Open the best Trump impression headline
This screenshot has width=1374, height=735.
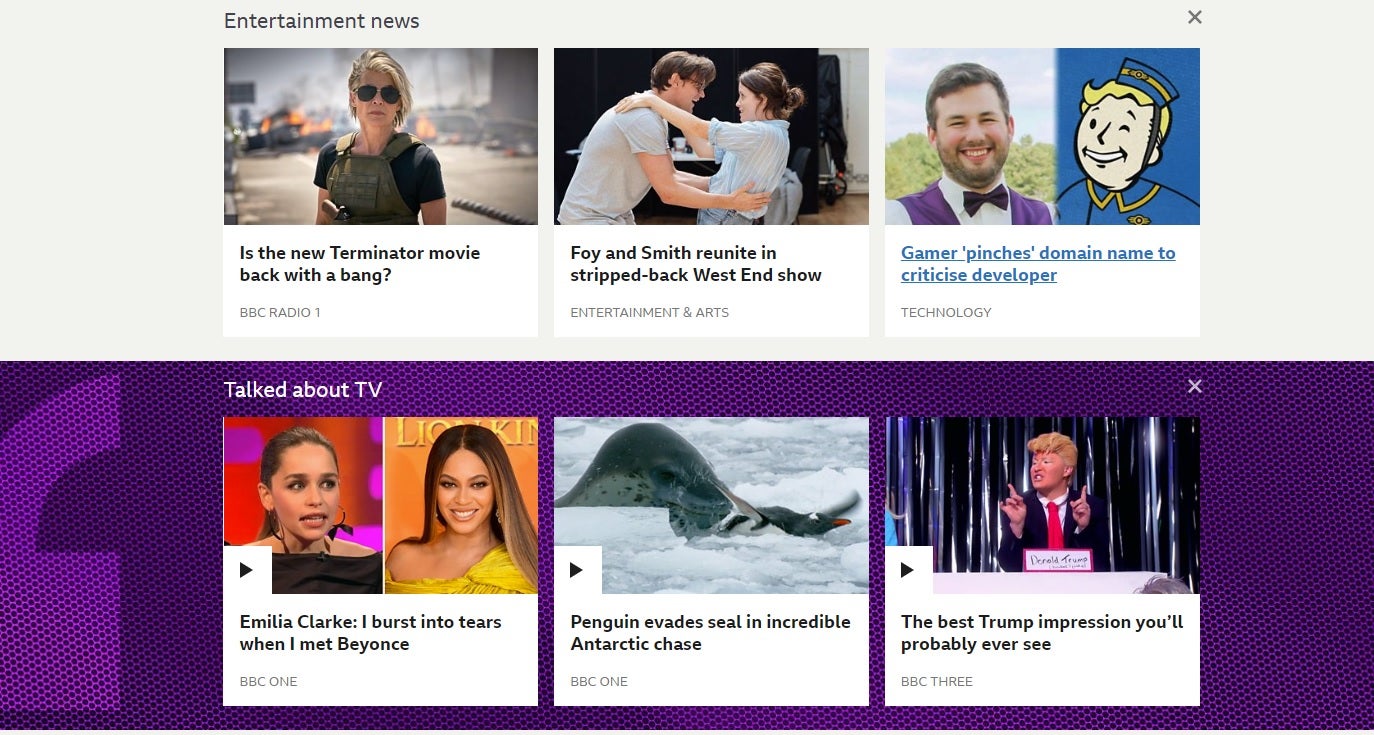point(1041,633)
